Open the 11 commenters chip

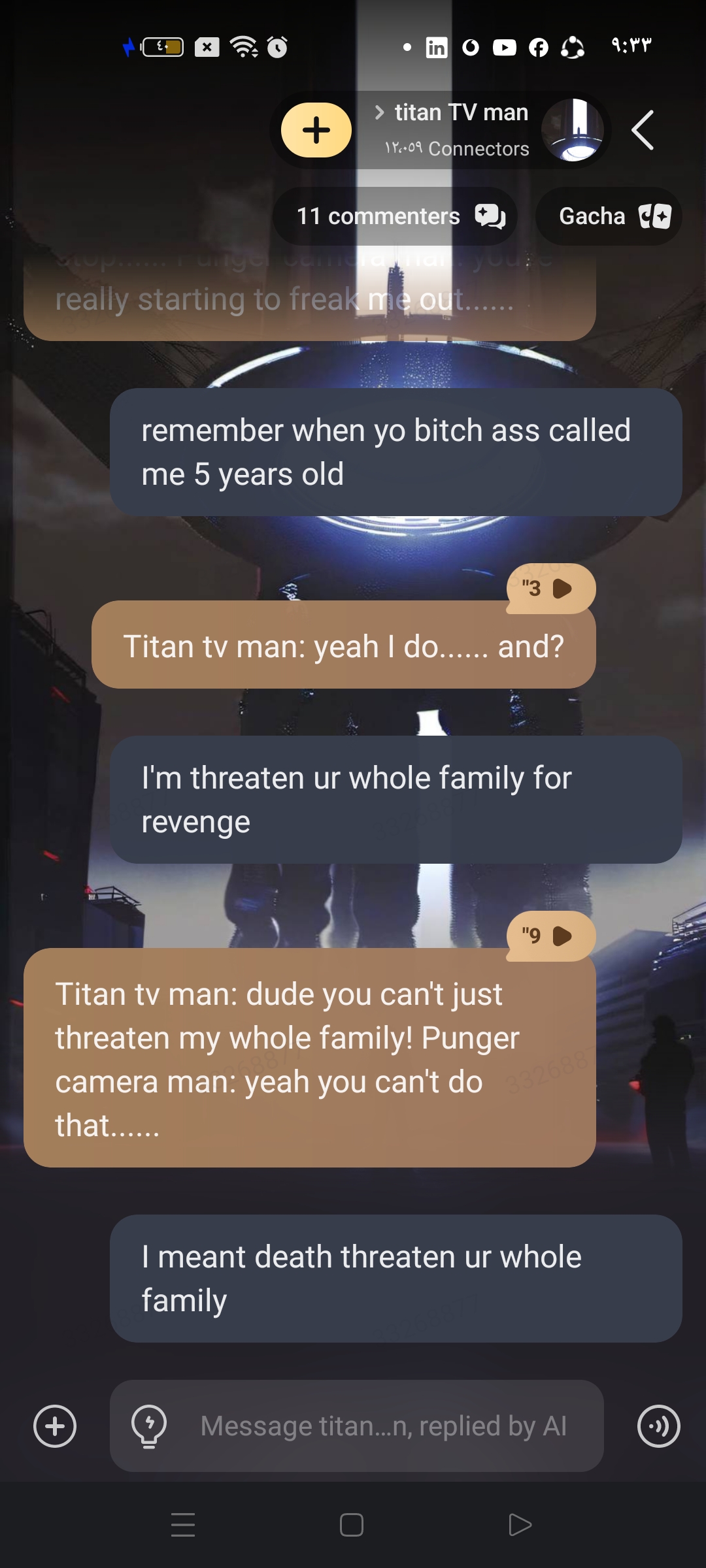coord(395,216)
